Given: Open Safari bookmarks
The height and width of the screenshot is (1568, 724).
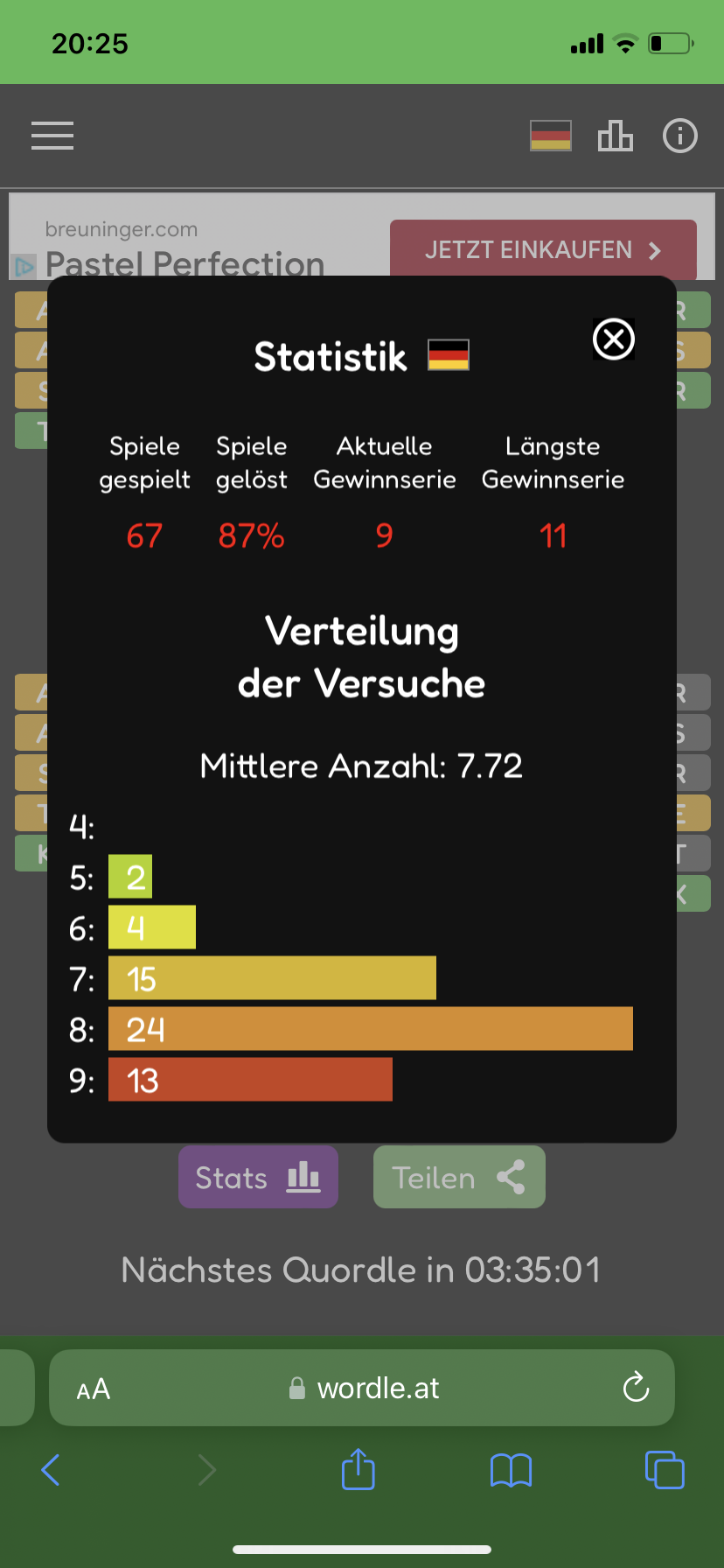Looking at the screenshot, I should (x=512, y=1470).
